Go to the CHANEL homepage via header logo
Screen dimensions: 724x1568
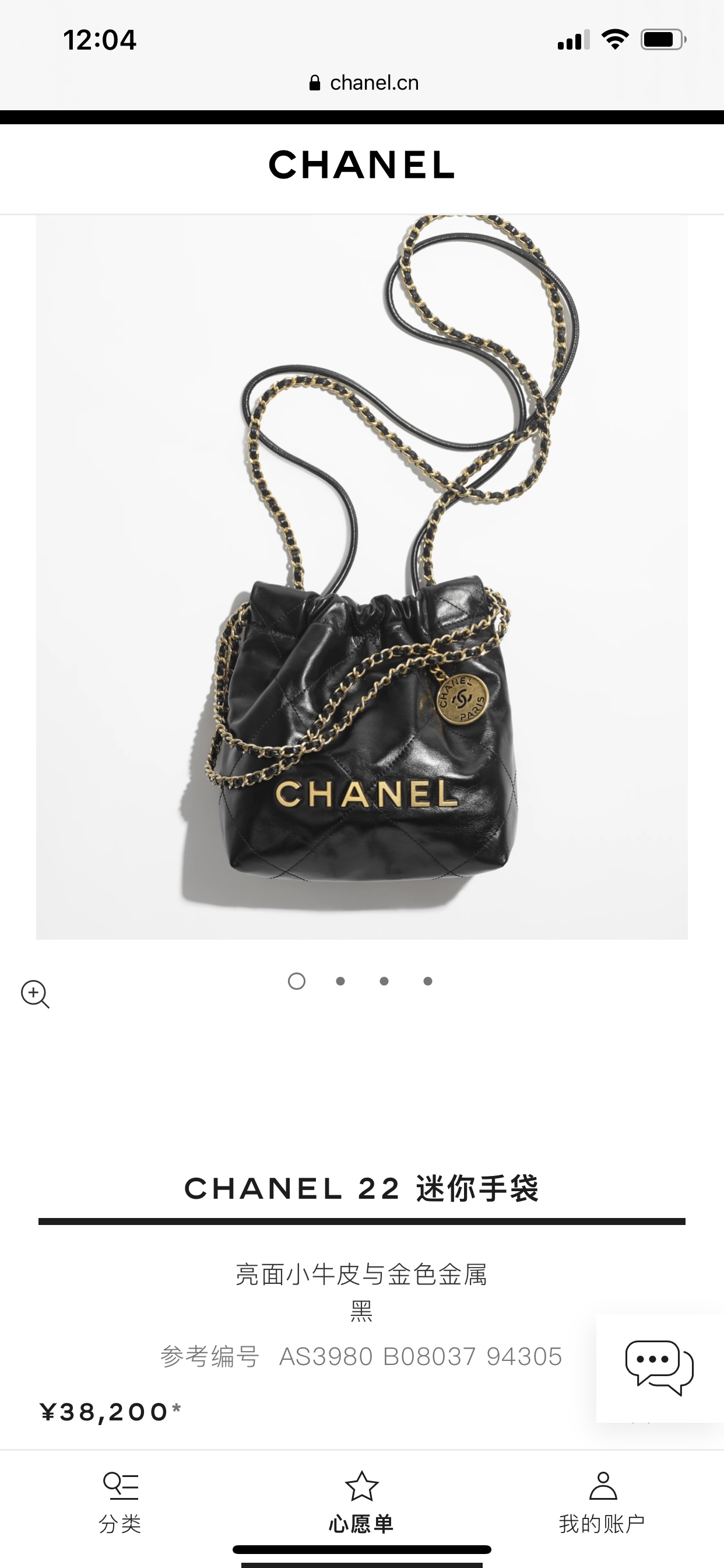[x=361, y=165]
